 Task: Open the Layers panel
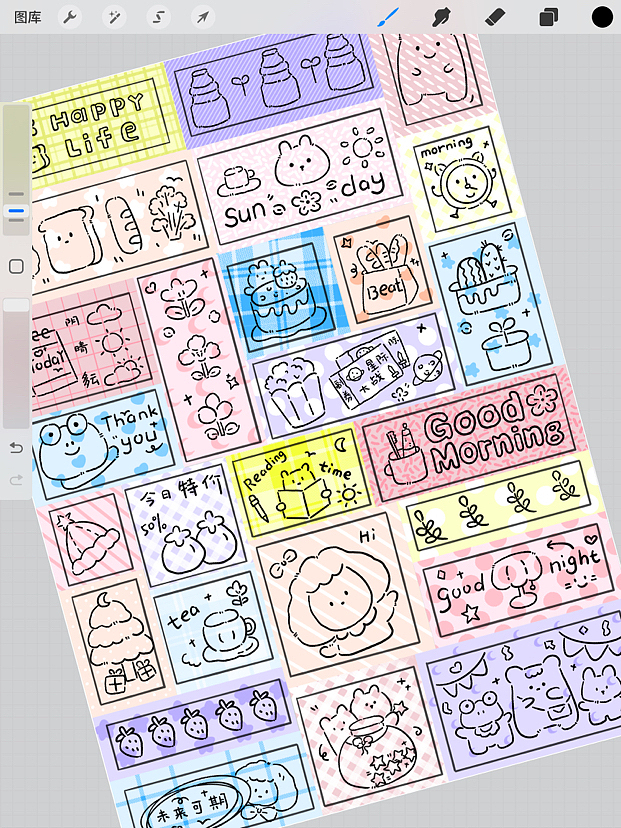coord(548,17)
